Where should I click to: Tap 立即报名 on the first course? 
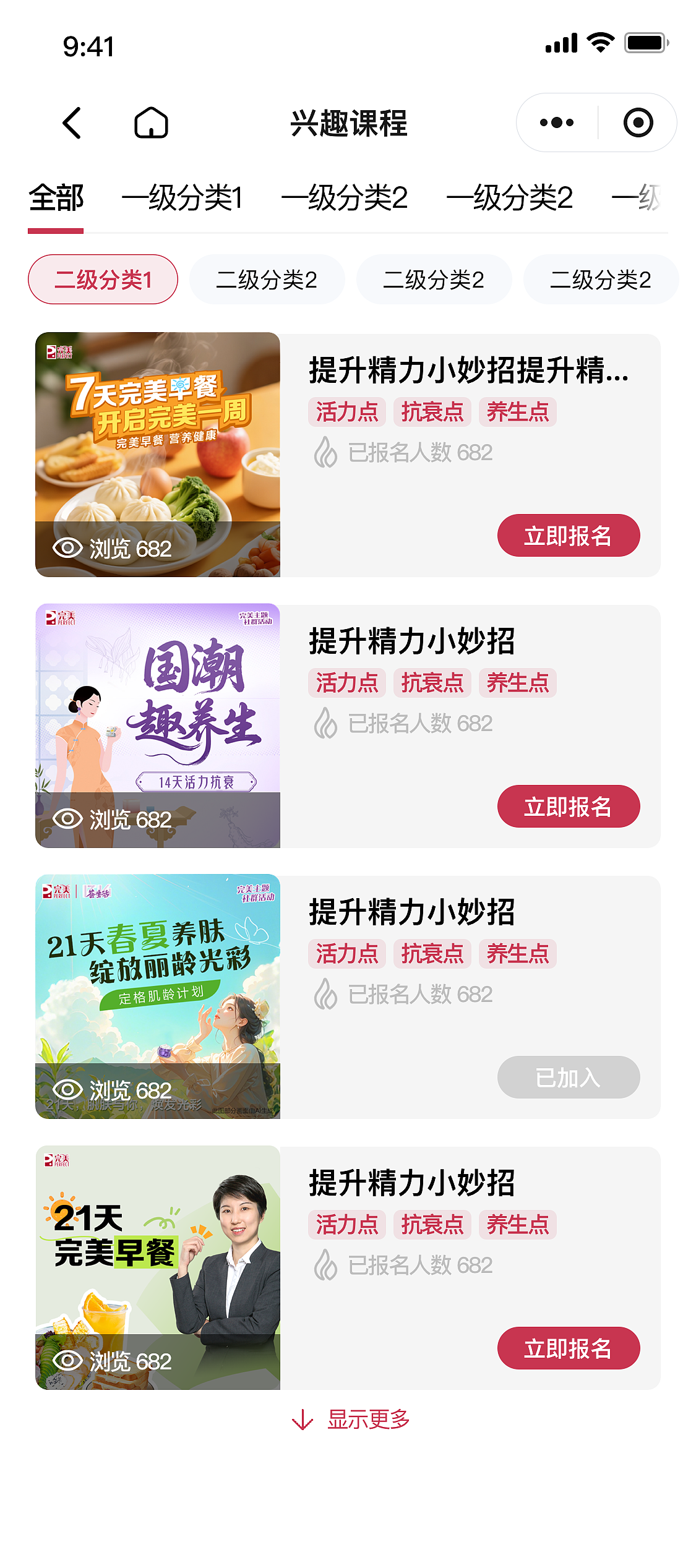pyautogui.click(x=569, y=536)
